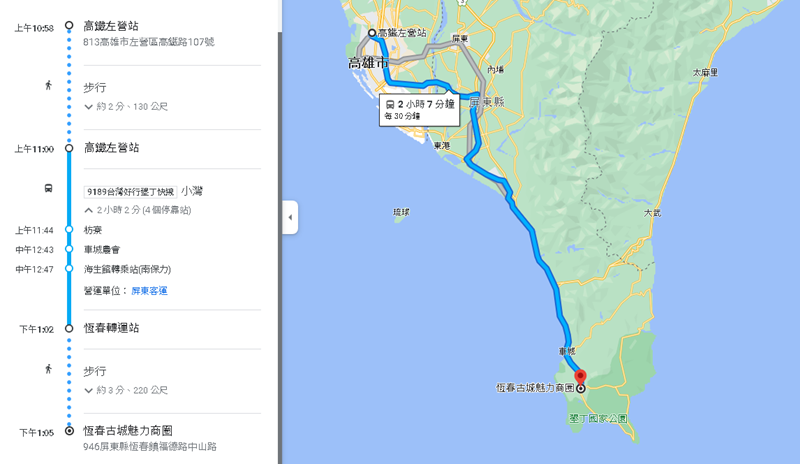Tap the 2 小時 7 分鐘 route info box

click(419, 109)
